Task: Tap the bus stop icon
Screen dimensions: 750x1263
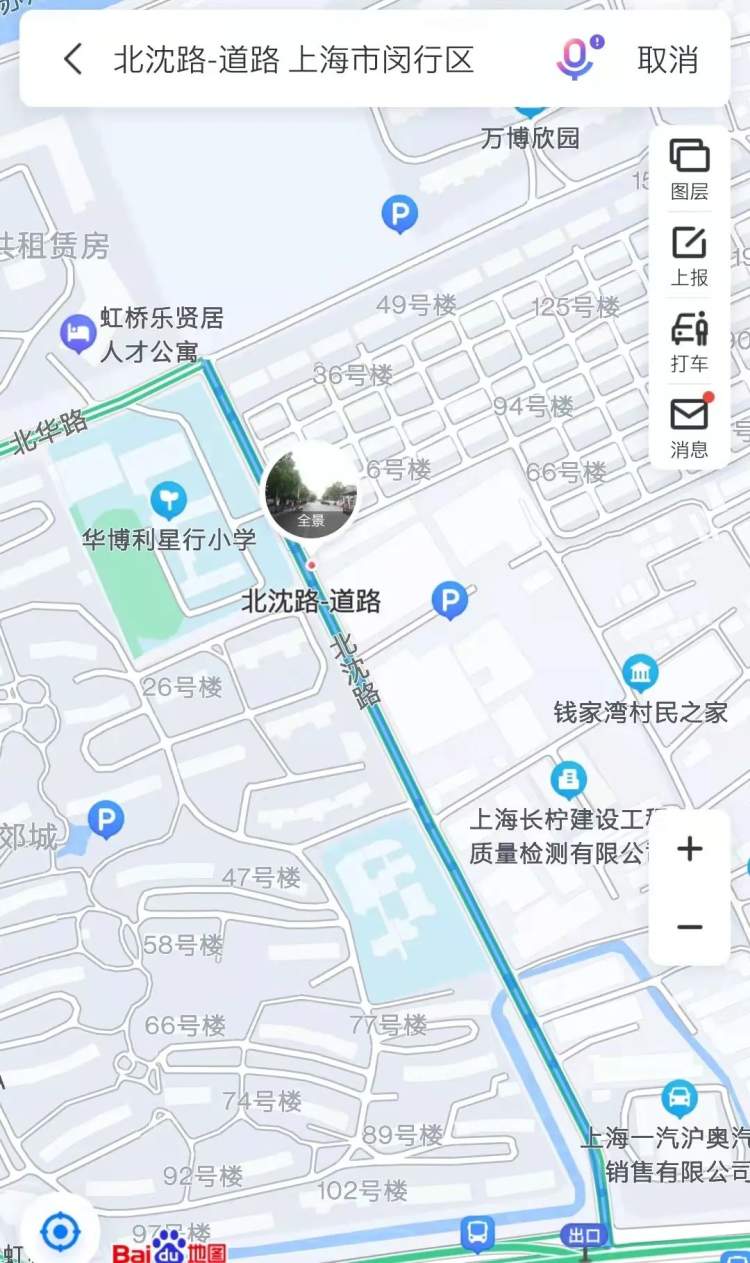Action: pos(477,1232)
